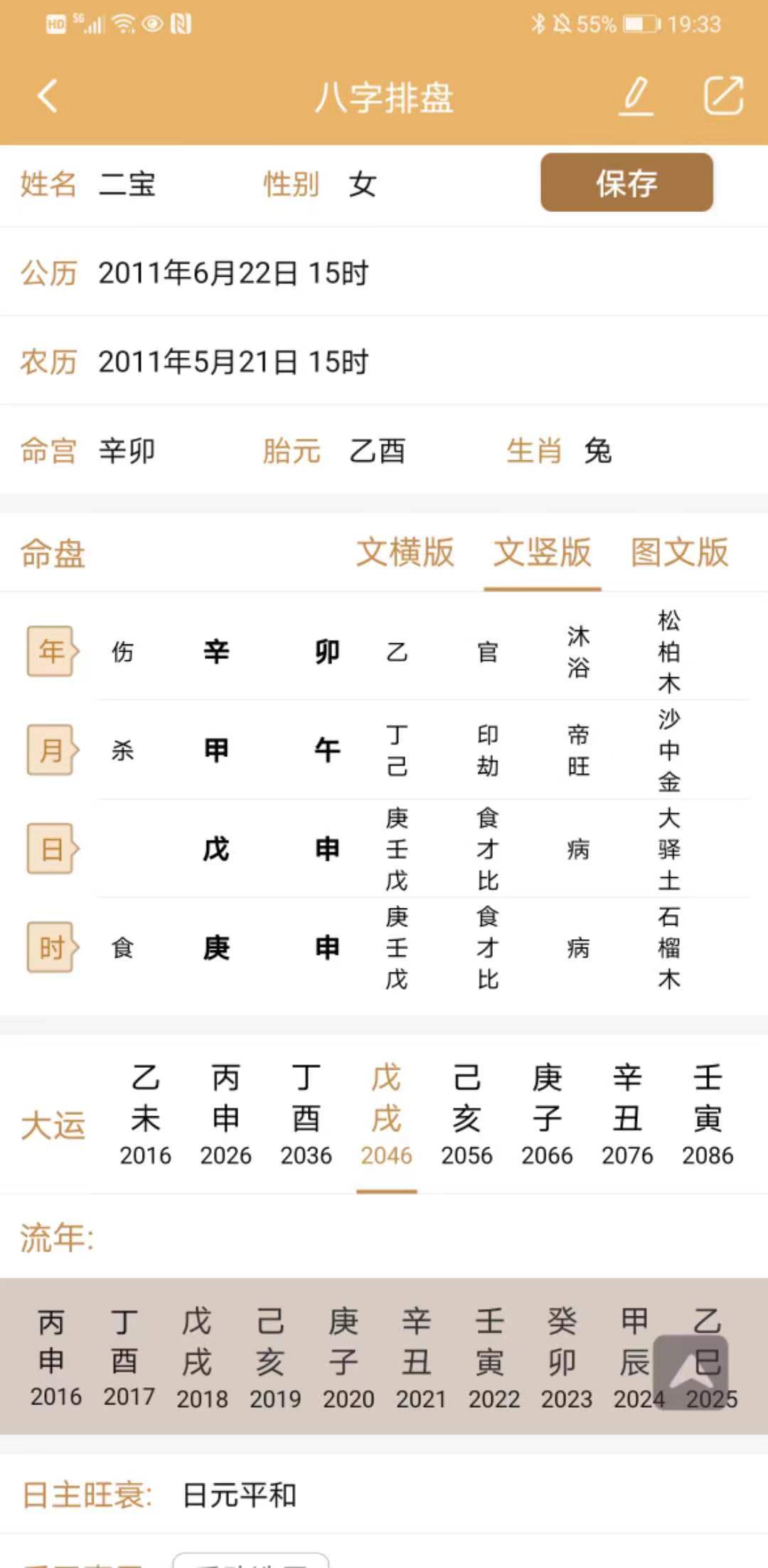Tap the floating back-to-top arrow
The height and width of the screenshot is (1568, 768).
tap(690, 1372)
